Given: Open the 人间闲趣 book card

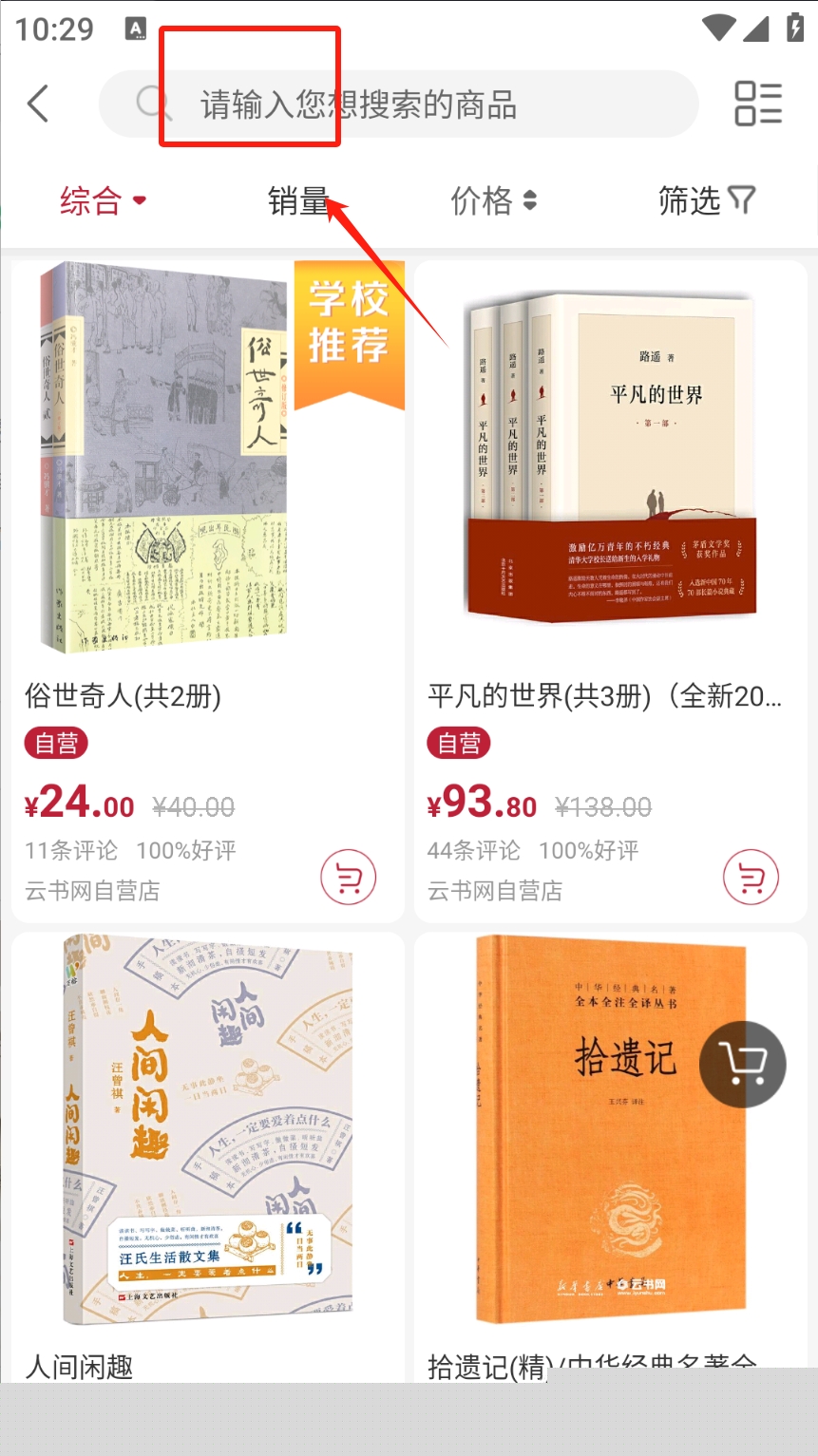Looking at the screenshot, I should 207,1140.
